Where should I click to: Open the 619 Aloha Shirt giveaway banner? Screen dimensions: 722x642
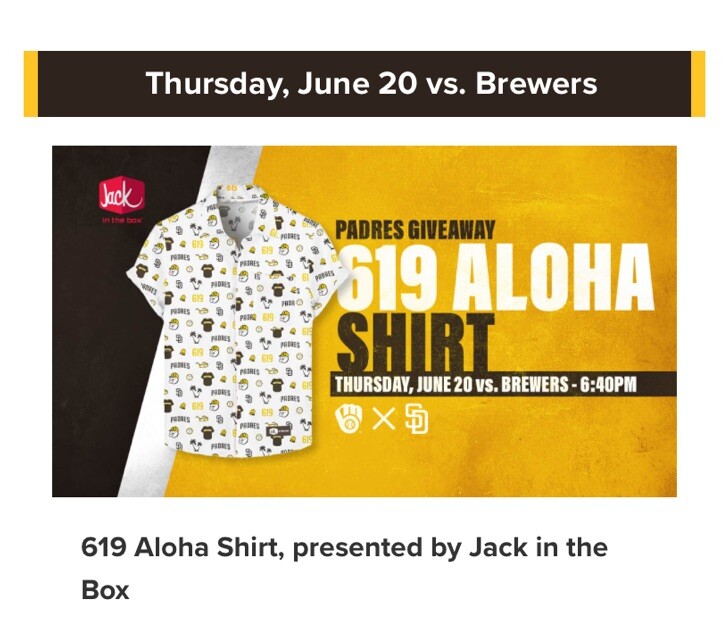coord(364,321)
